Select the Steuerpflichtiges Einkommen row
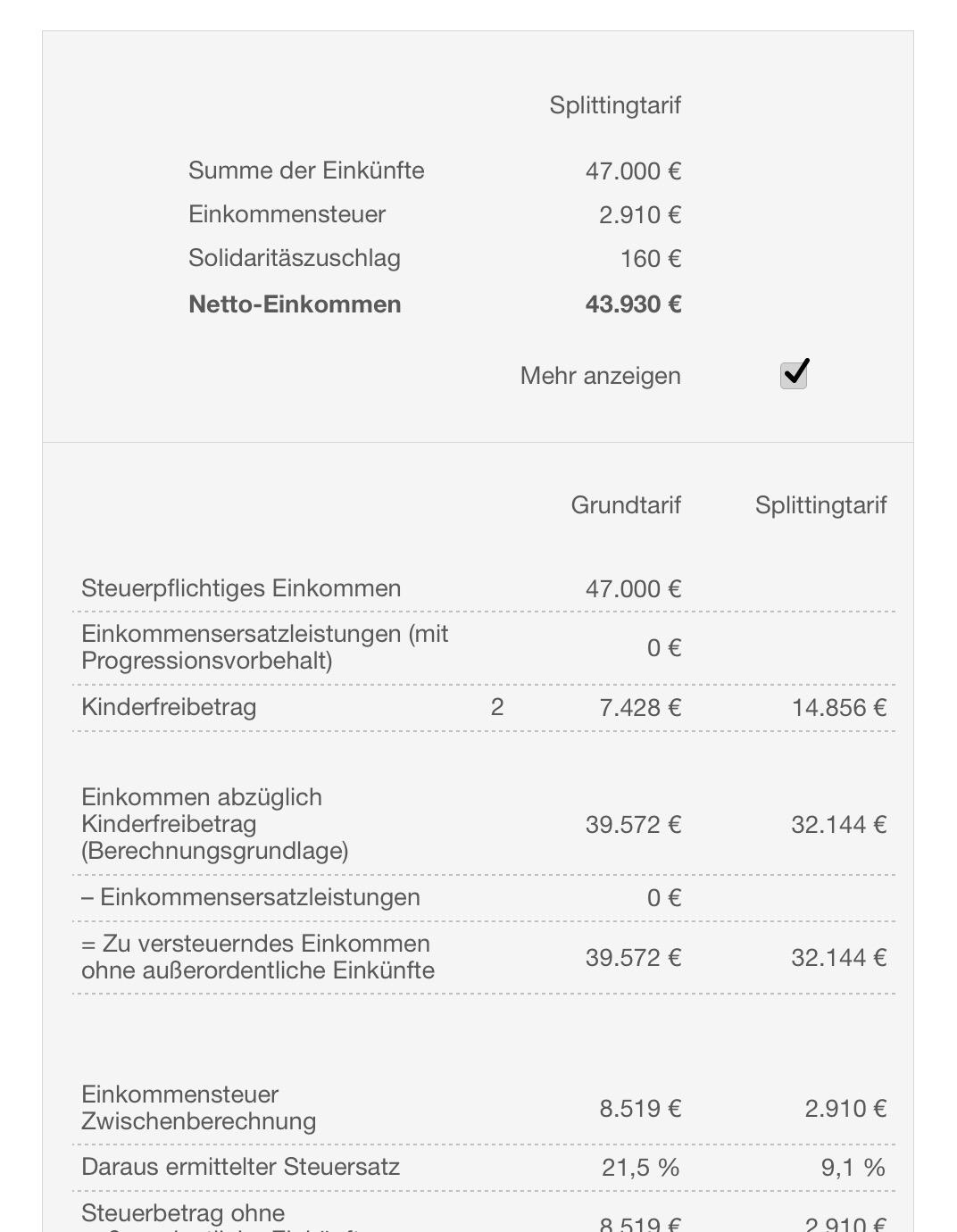957x1232 pixels. pyautogui.click(x=240, y=587)
